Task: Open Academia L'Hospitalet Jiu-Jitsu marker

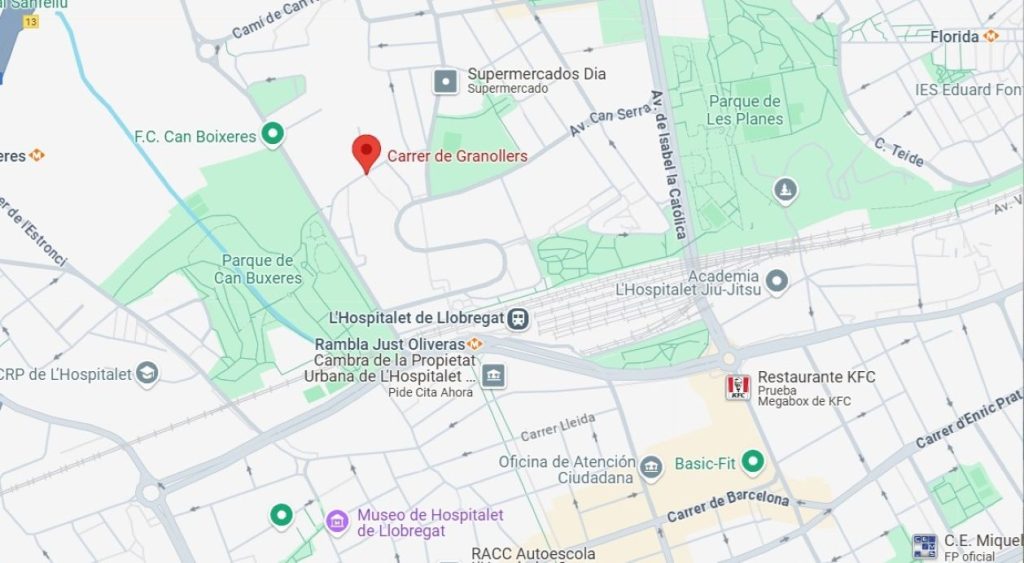Action: pyautogui.click(x=777, y=281)
